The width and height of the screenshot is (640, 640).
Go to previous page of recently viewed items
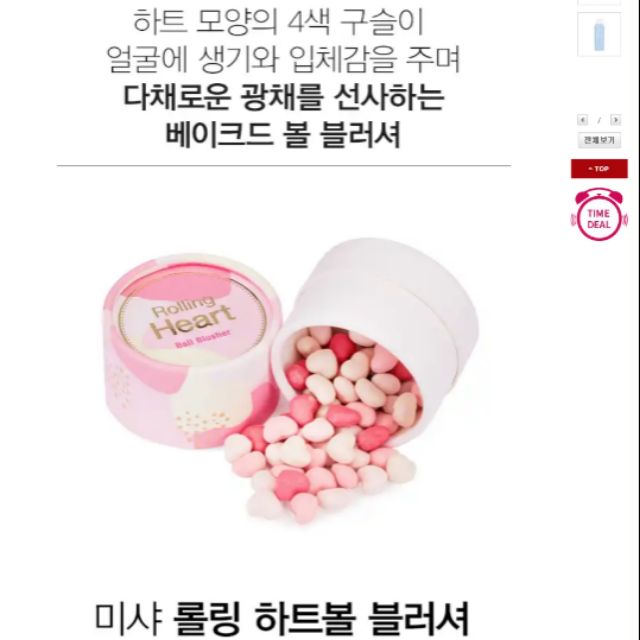pyautogui.click(x=583, y=120)
